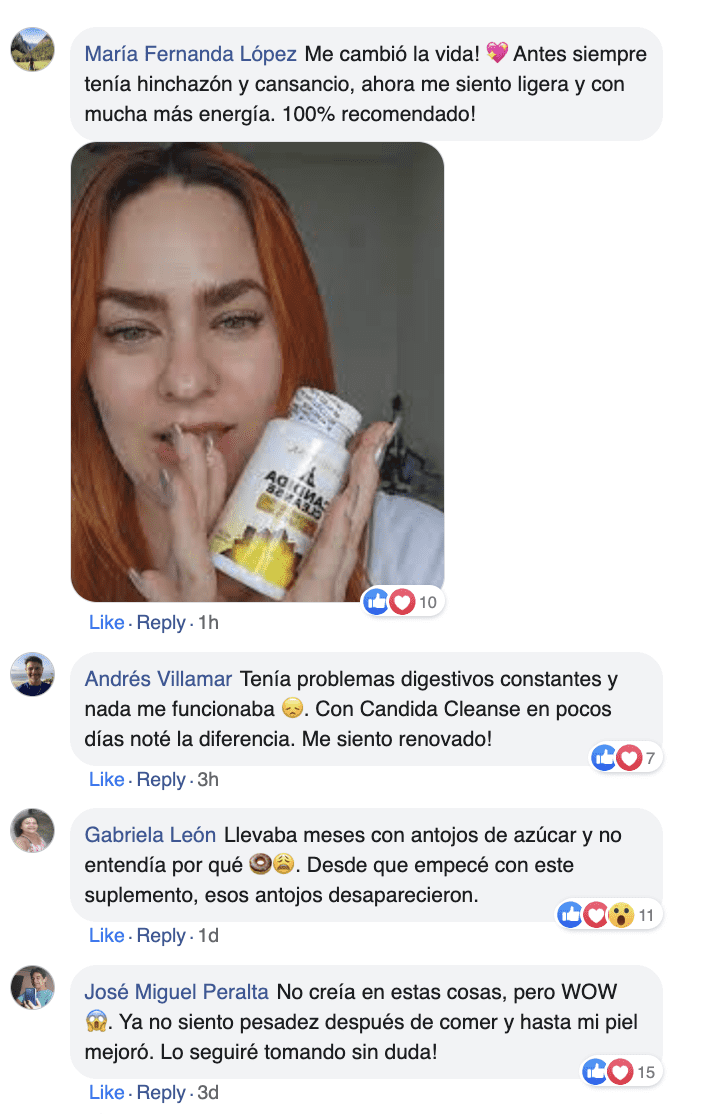Like Andrés Villamar's comment
Viewport: 718px width, 1114px height.
pyautogui.click(x=106, y=779)
